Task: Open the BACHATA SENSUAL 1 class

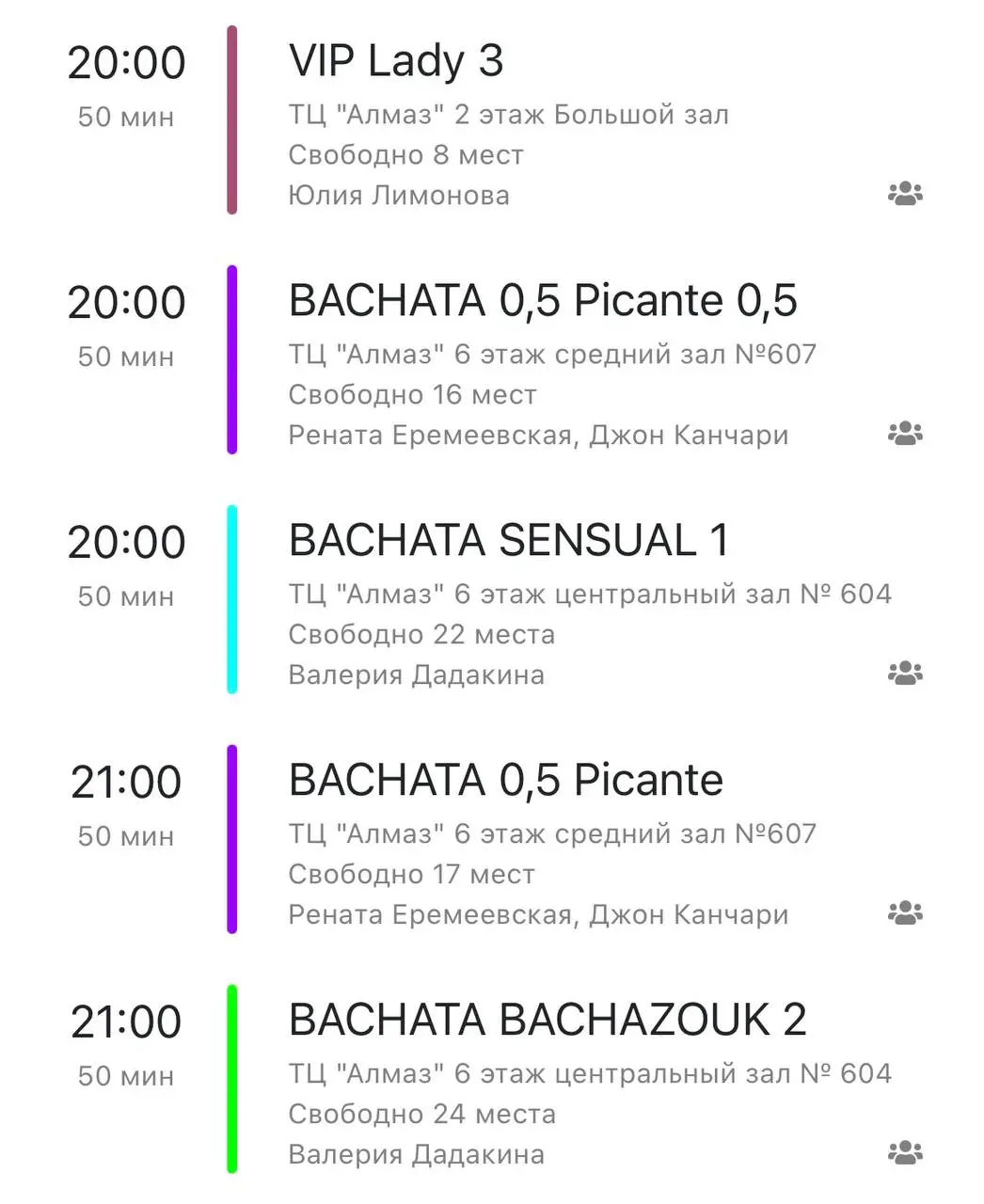Action: coord(508,542)
